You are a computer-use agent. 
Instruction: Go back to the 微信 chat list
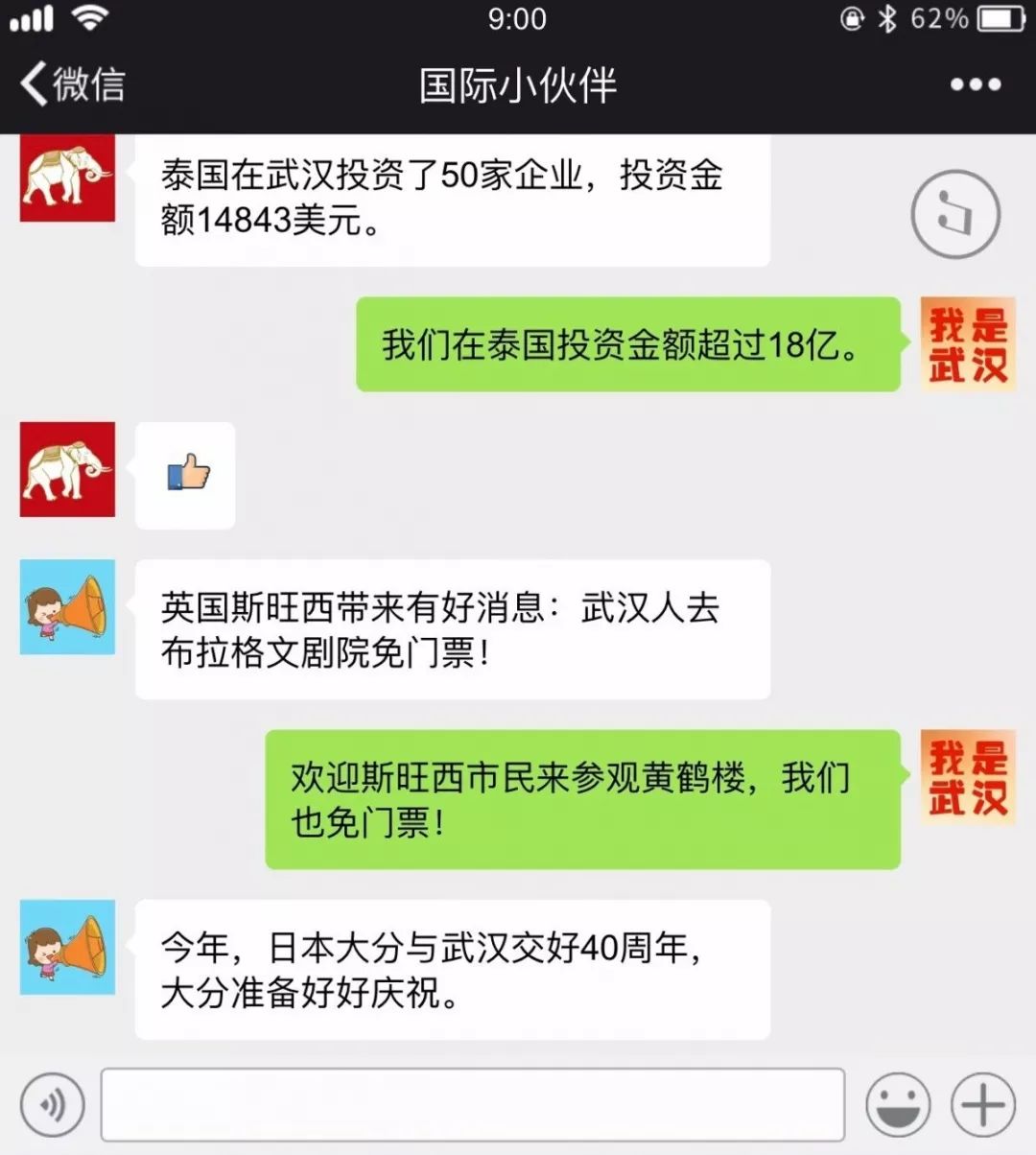click(x=73, y=84)
